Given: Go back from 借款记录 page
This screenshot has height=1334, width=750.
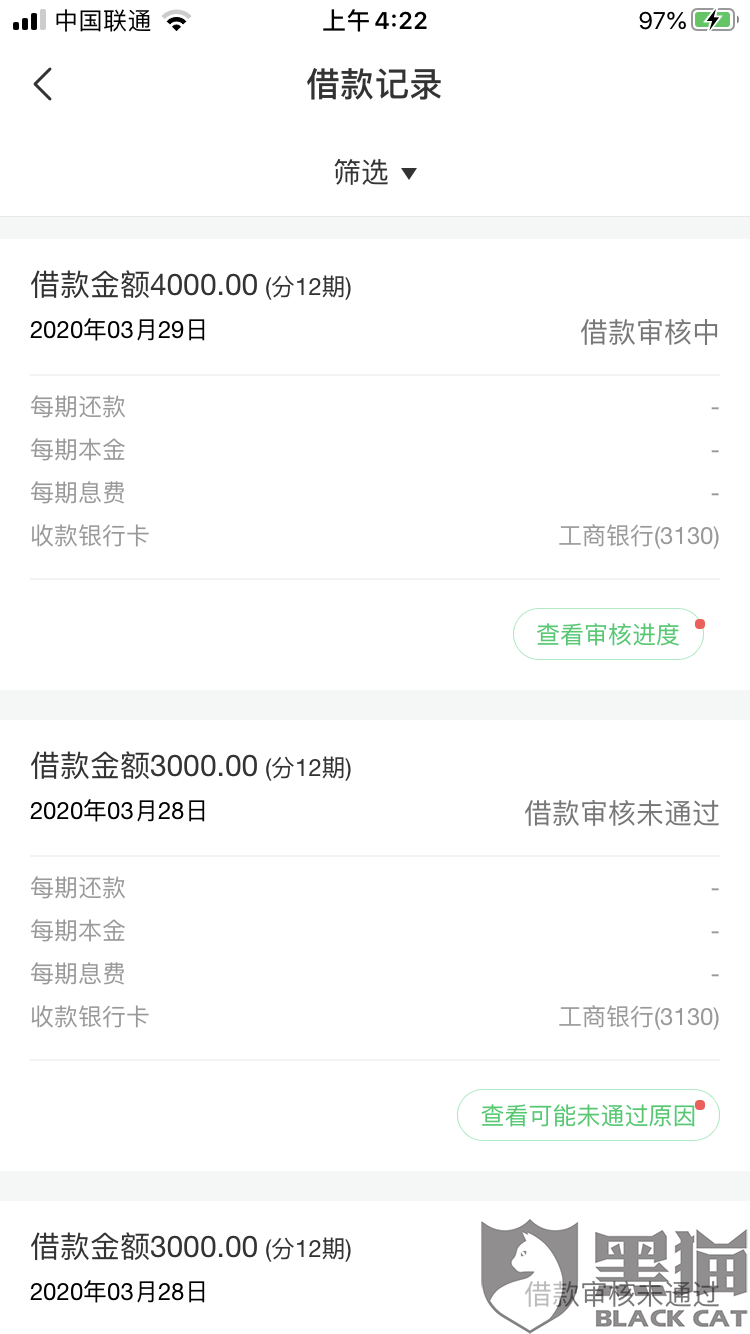Looking at the screenshot, I should click(x=42, y=85).
